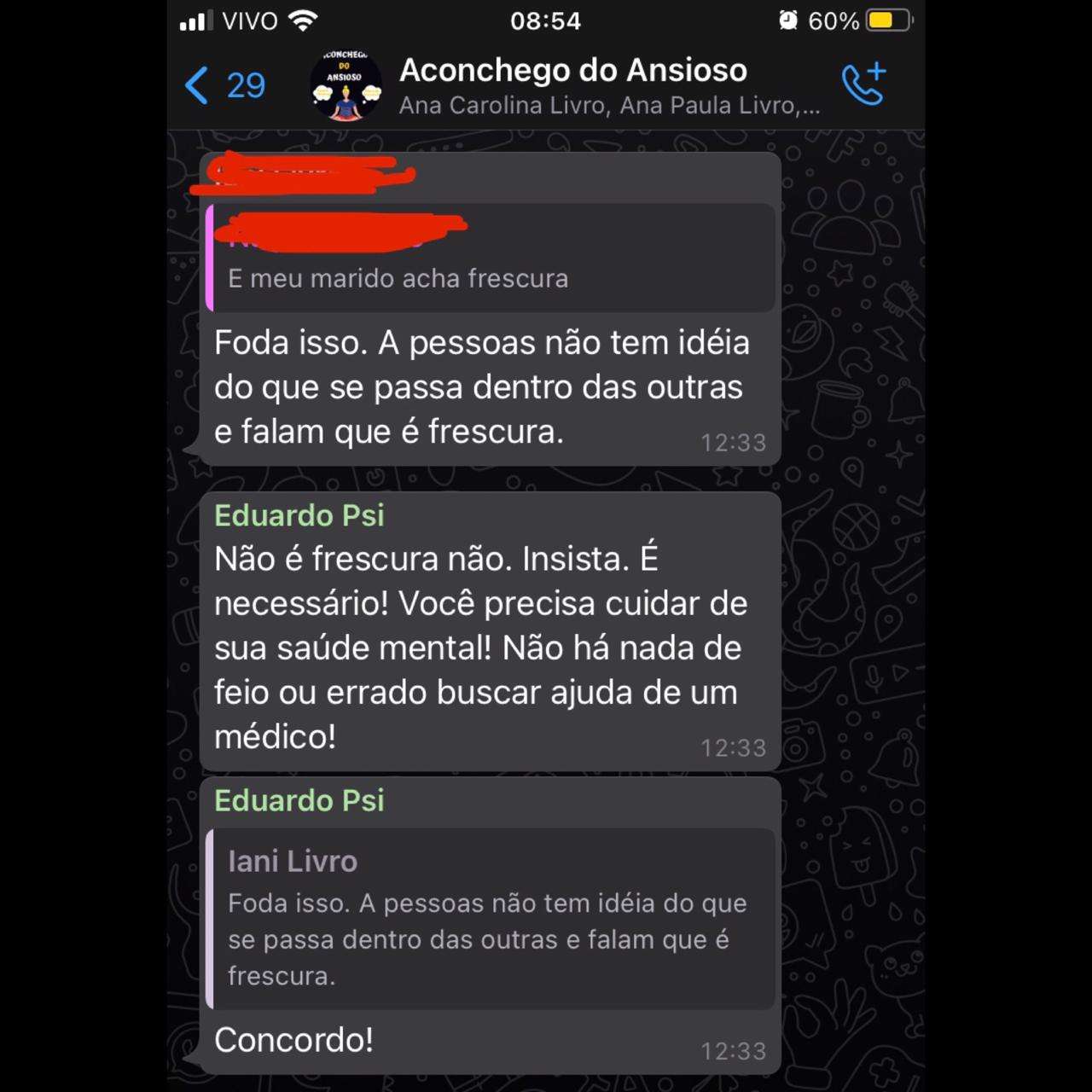Jump to quoted 'E meu marido acha frescura'
The height and width of the screenshot is (1092, 1092).
[x=491, y=259]
